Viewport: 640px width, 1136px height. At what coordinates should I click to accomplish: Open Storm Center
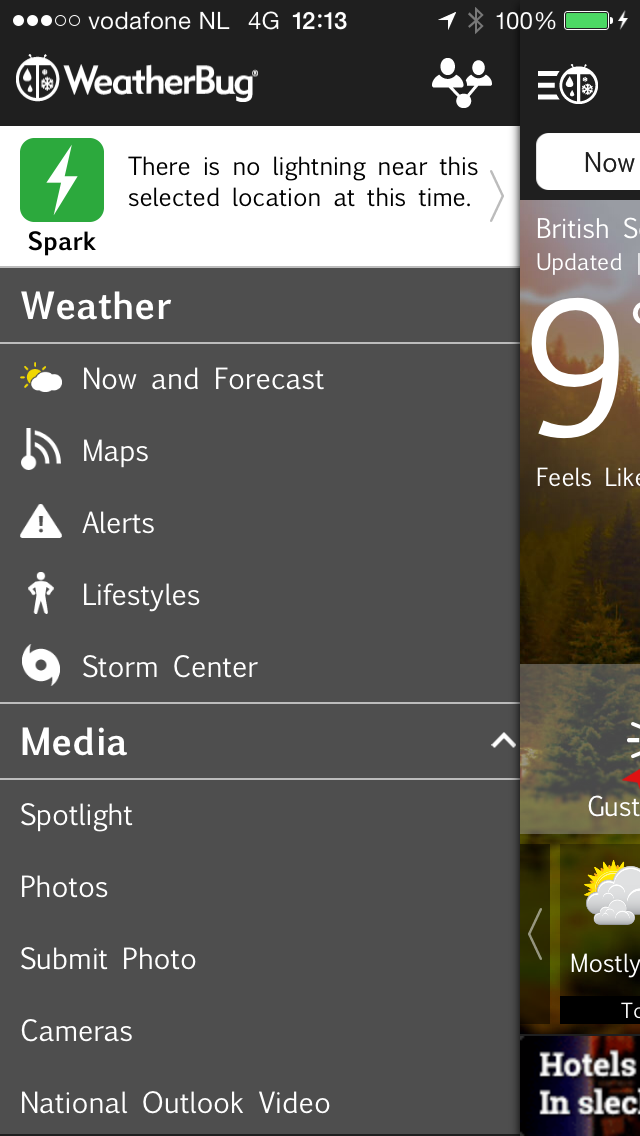click(x=260, y=667)
